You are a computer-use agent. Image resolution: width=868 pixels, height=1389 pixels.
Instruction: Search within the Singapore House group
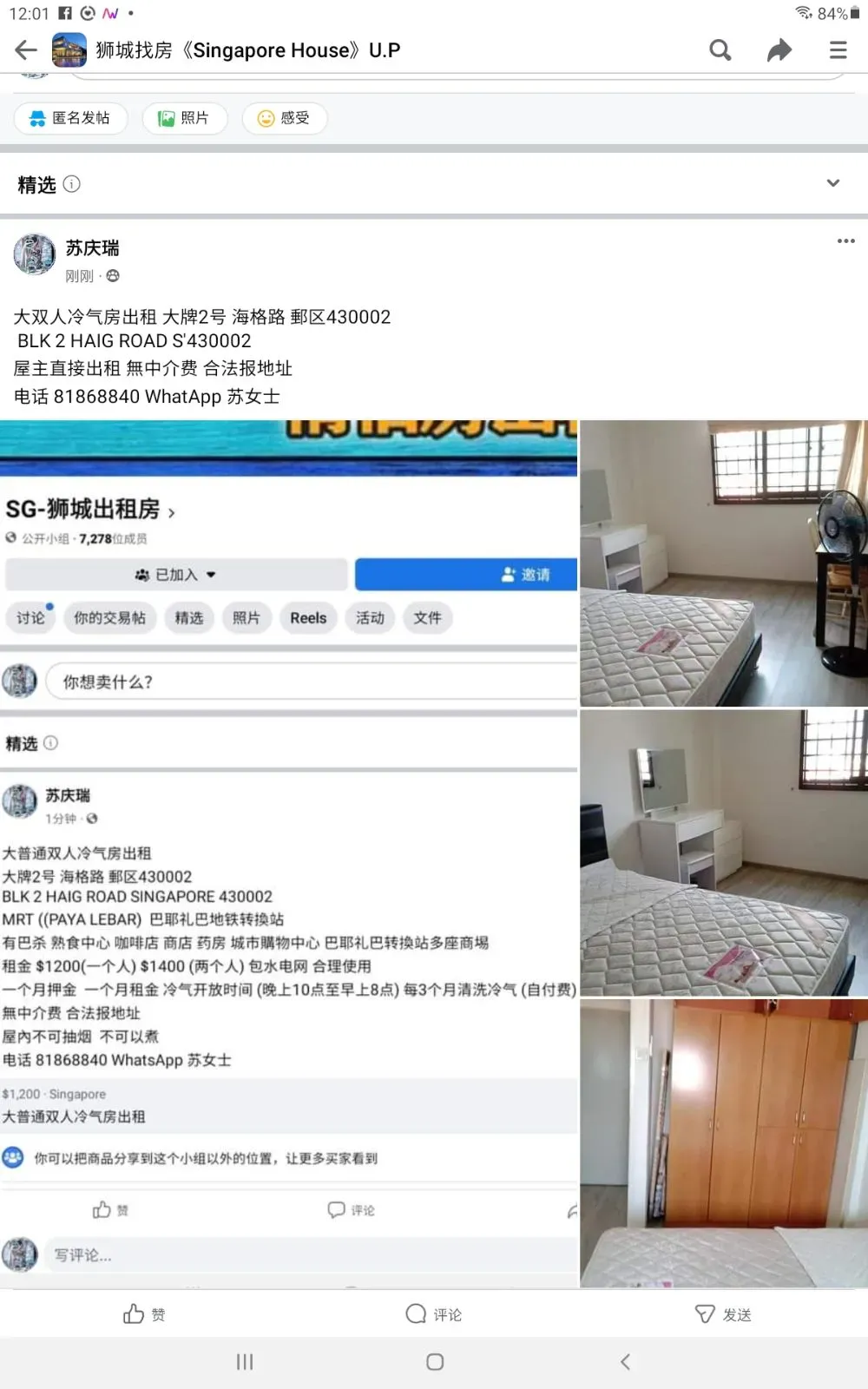coord(720,50)
